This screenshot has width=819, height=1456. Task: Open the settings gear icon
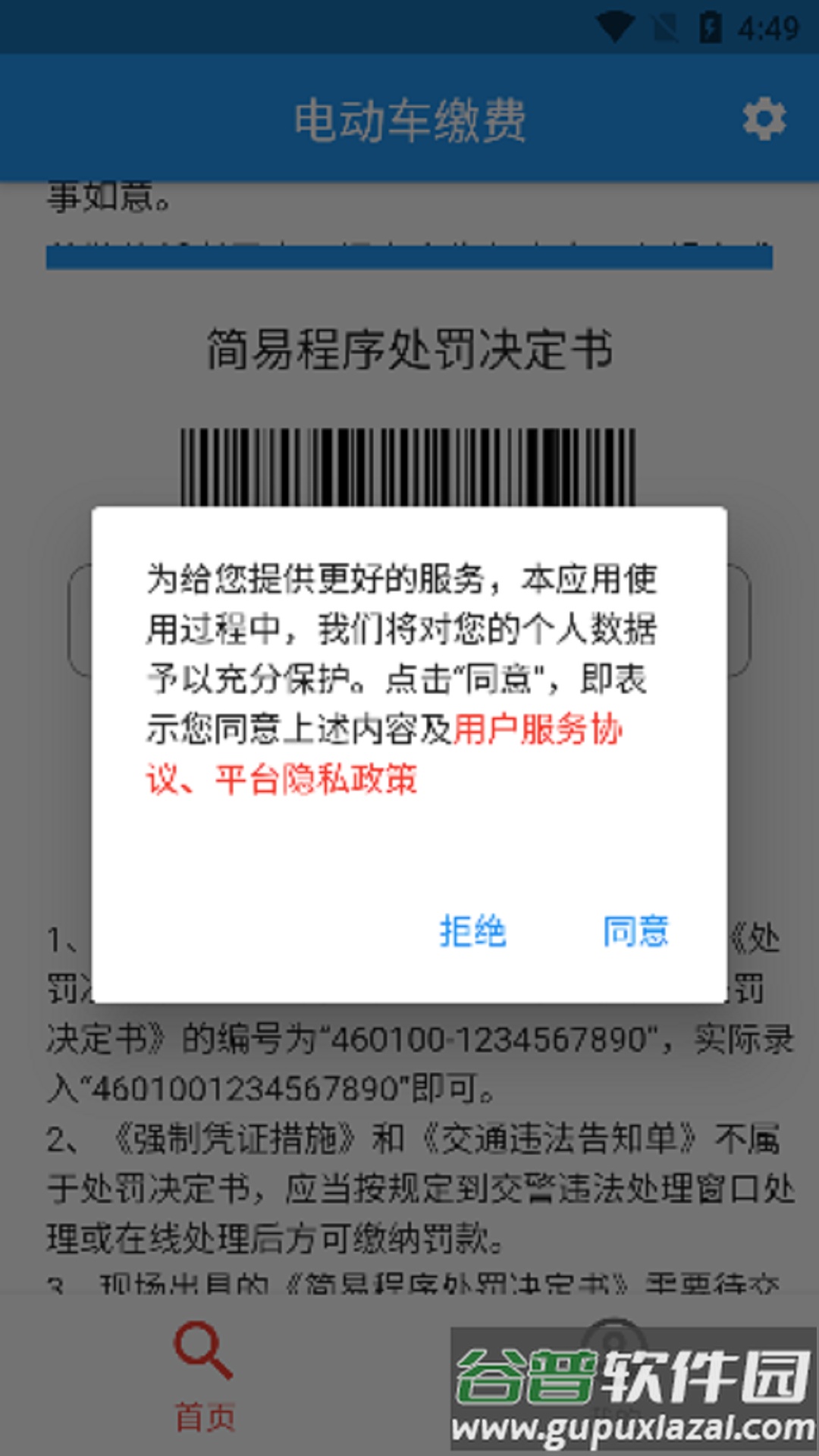[764, 119]
